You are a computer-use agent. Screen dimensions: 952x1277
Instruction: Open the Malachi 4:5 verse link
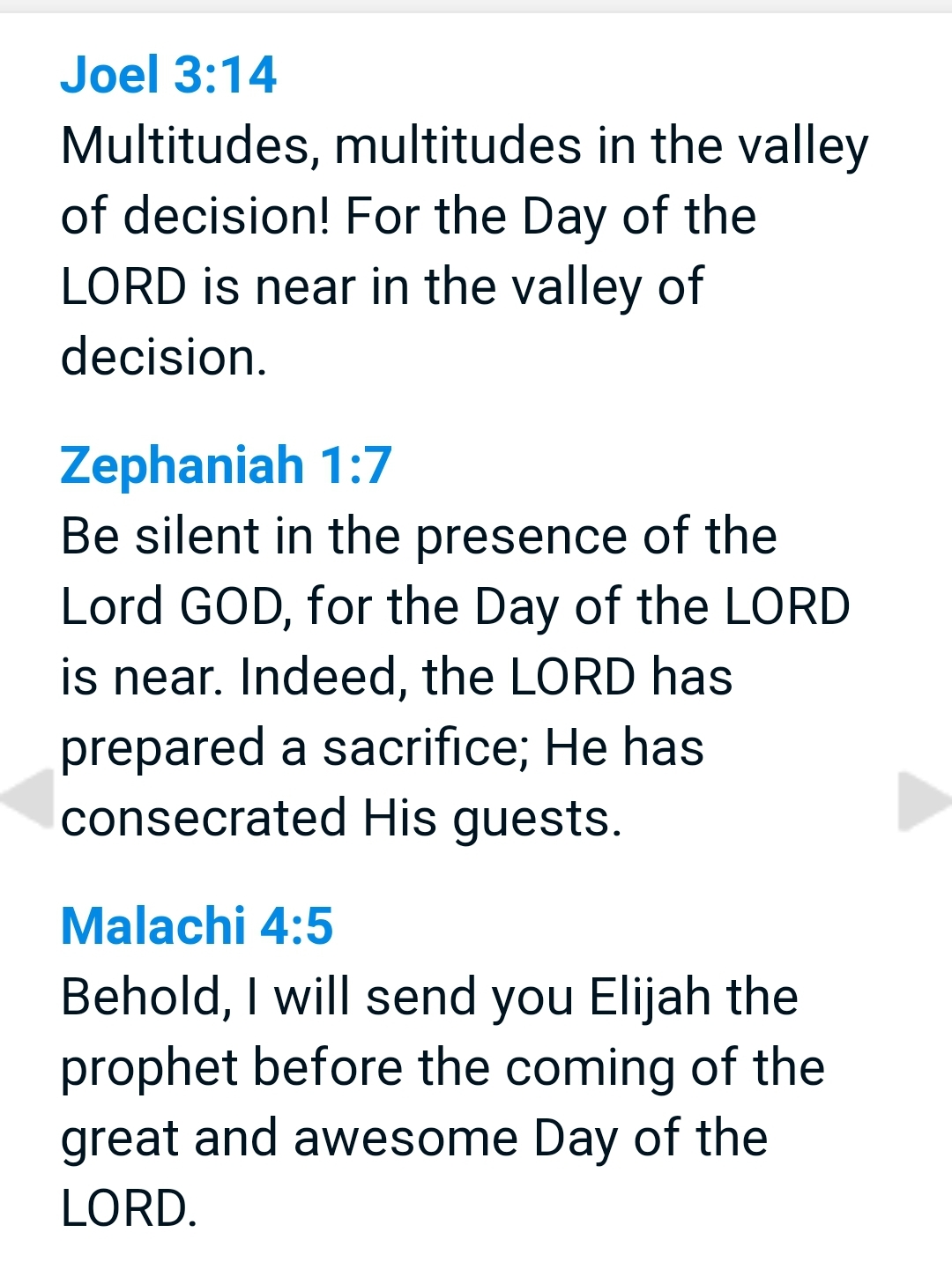197,926
